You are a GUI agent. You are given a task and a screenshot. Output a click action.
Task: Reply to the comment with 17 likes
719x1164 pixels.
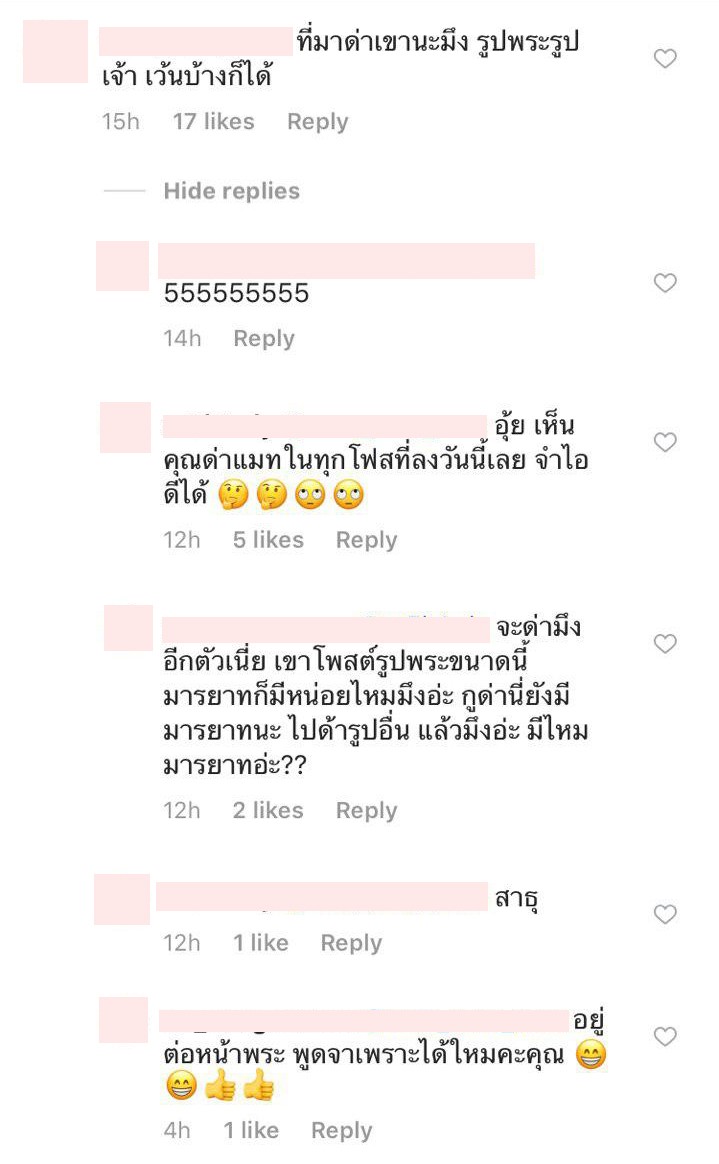(317, 122)
